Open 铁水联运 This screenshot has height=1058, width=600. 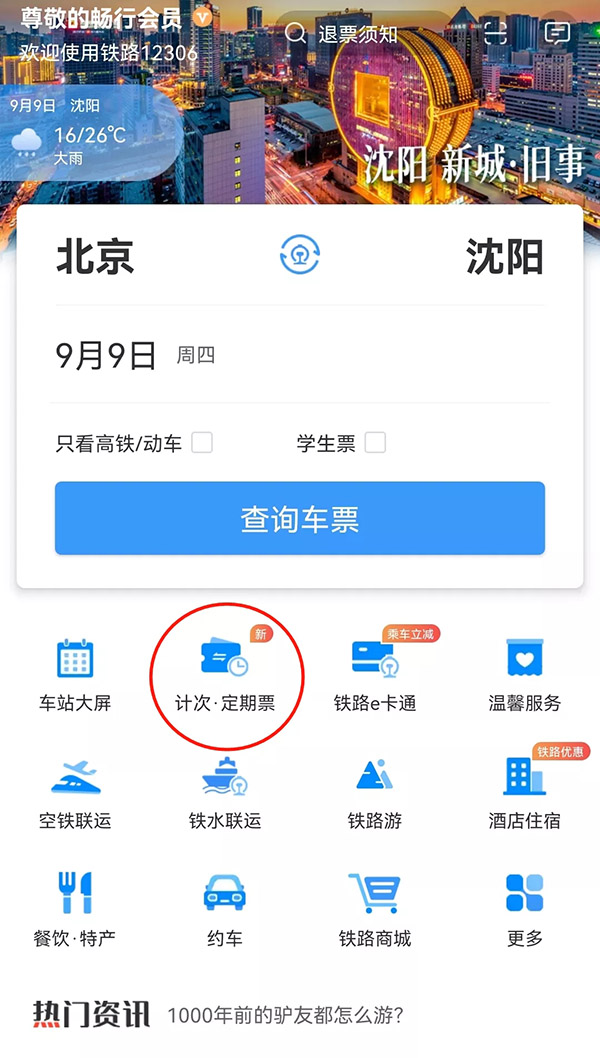click(225, 793)
